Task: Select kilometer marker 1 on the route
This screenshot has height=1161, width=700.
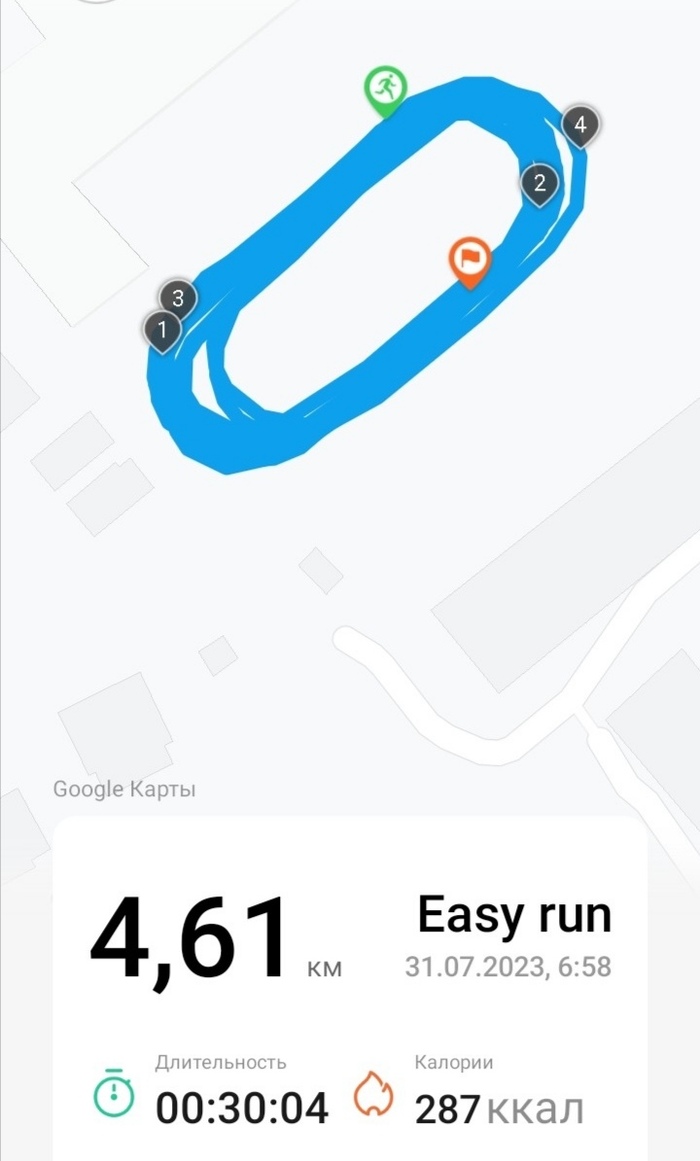Action: [162, 329]
